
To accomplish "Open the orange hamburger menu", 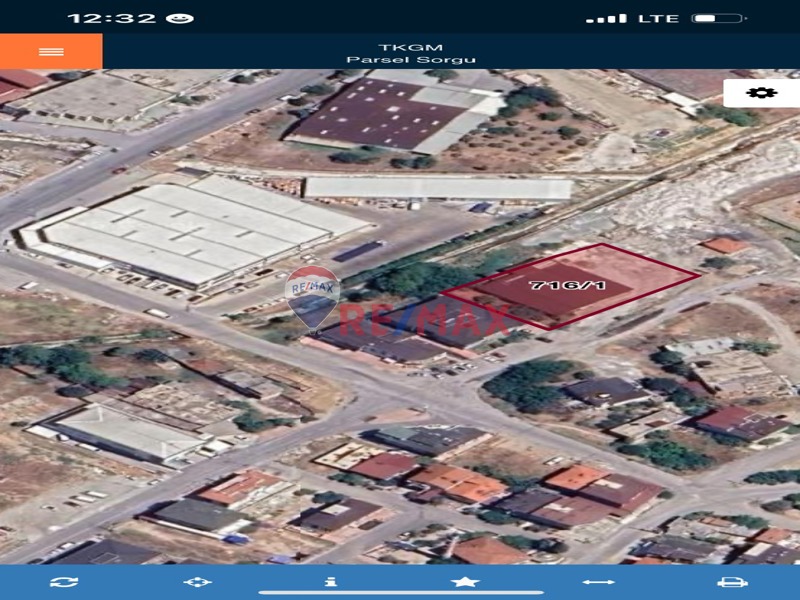I will [x=51, y=51].
